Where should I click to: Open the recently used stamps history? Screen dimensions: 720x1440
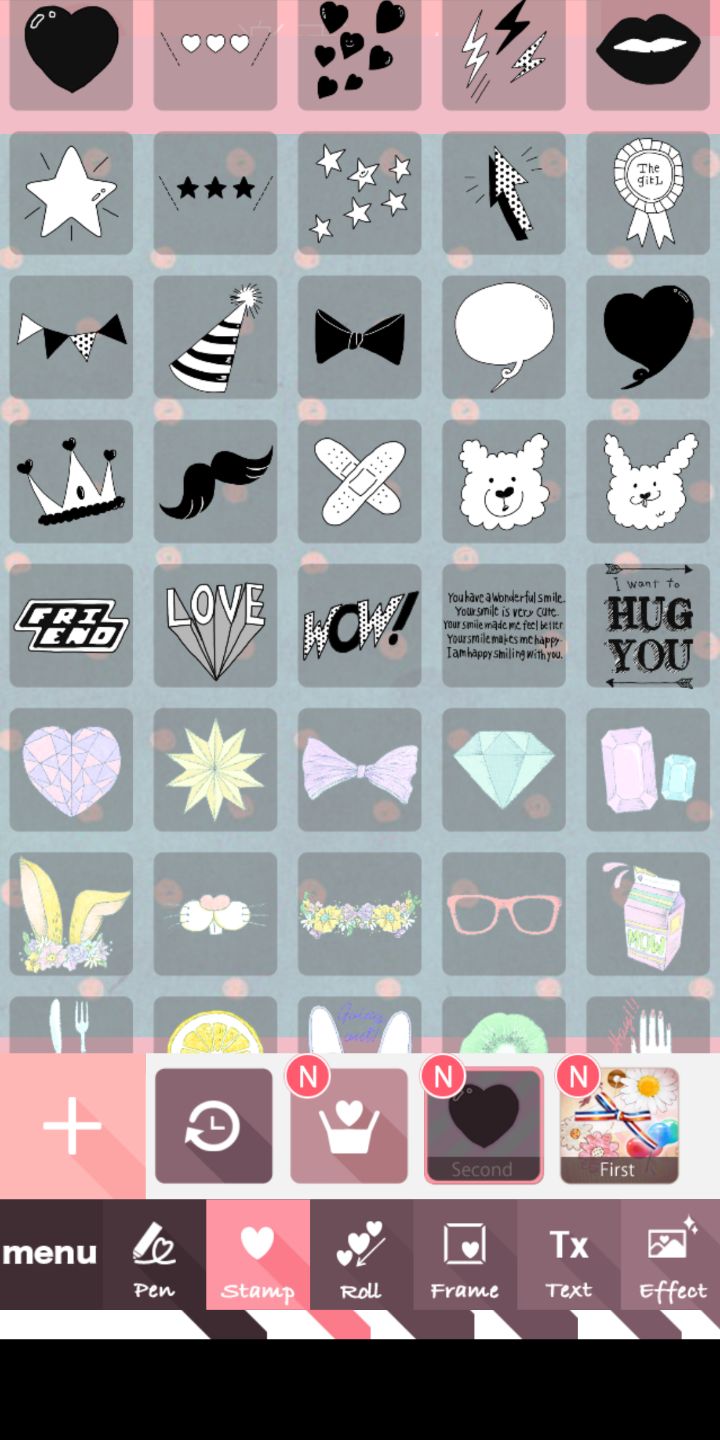point(213,1126)
